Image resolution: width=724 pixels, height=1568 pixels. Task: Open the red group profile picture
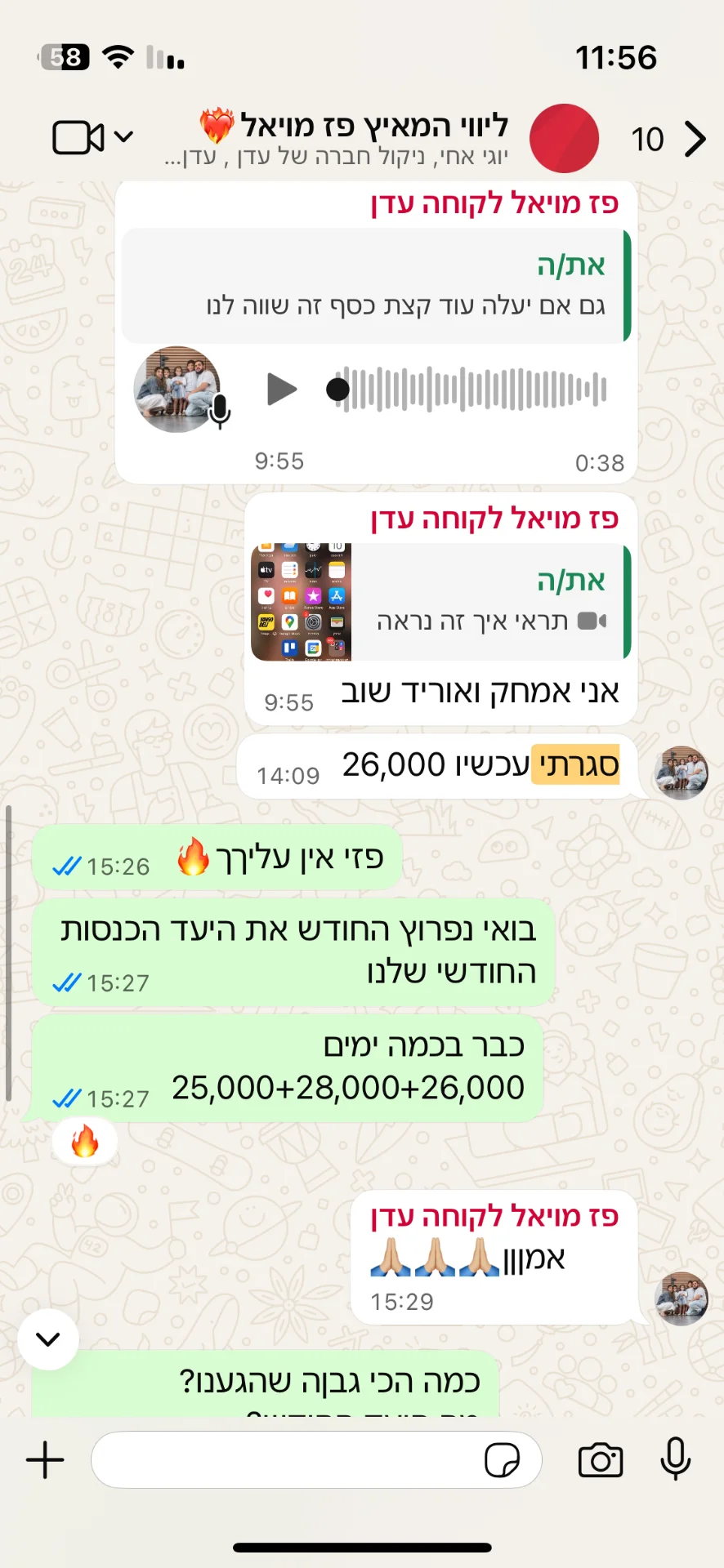pyautogui.click(x=564, y=138)
